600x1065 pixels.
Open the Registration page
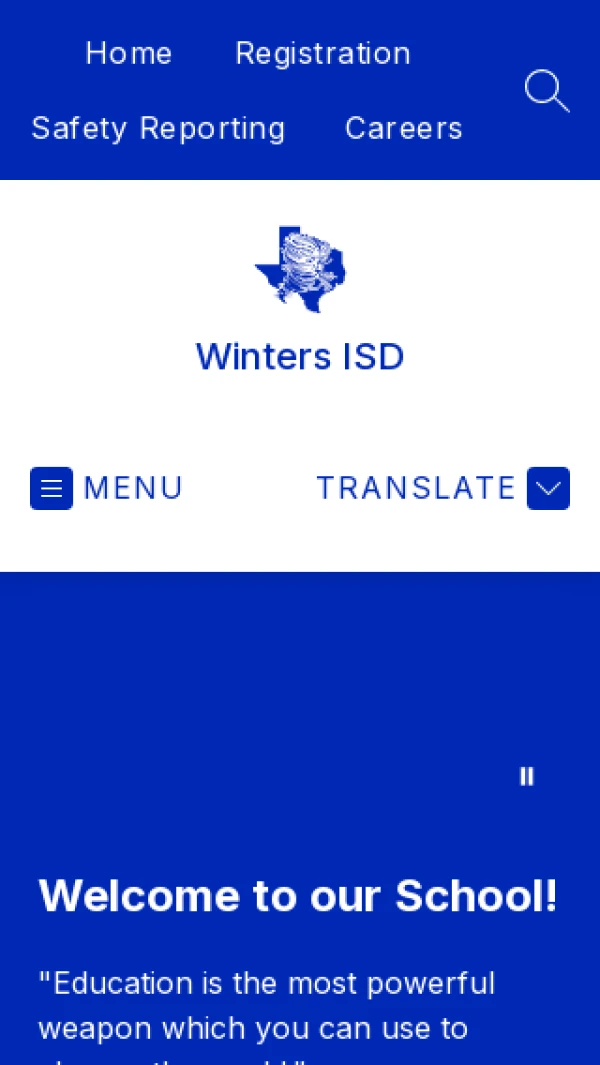click(323, 53)
